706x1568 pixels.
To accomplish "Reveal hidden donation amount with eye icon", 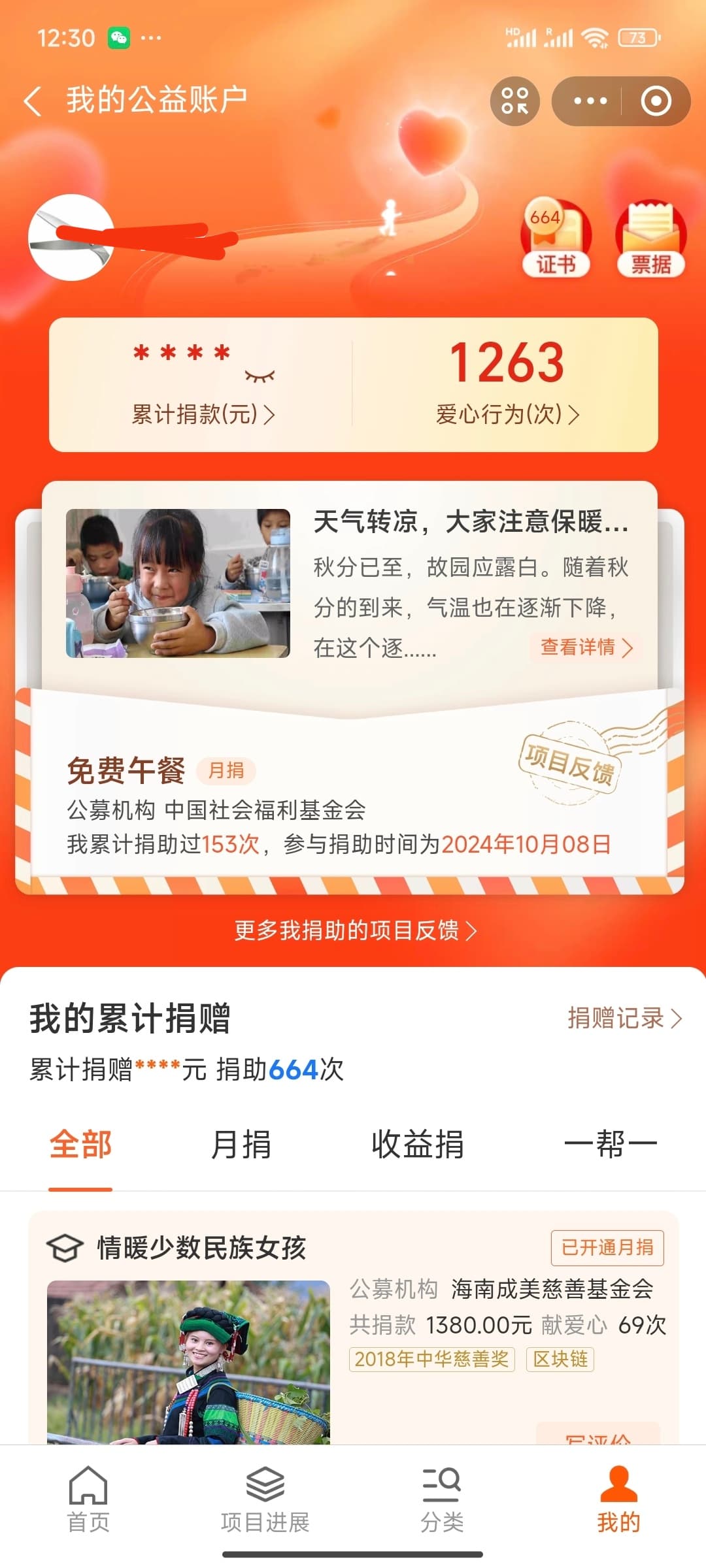I will click(260, 376).
